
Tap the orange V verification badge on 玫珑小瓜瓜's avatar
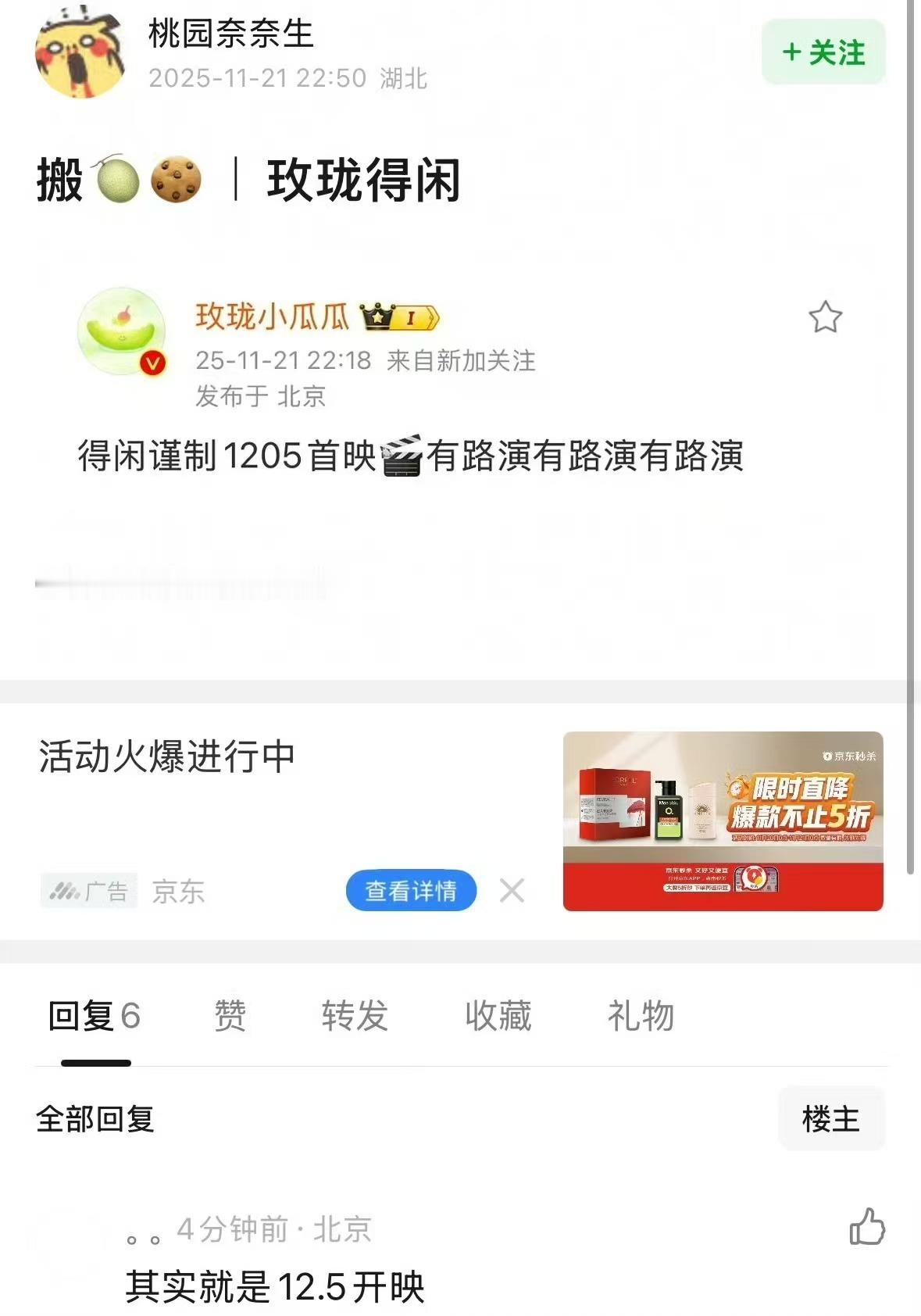(x=153, y=364)
